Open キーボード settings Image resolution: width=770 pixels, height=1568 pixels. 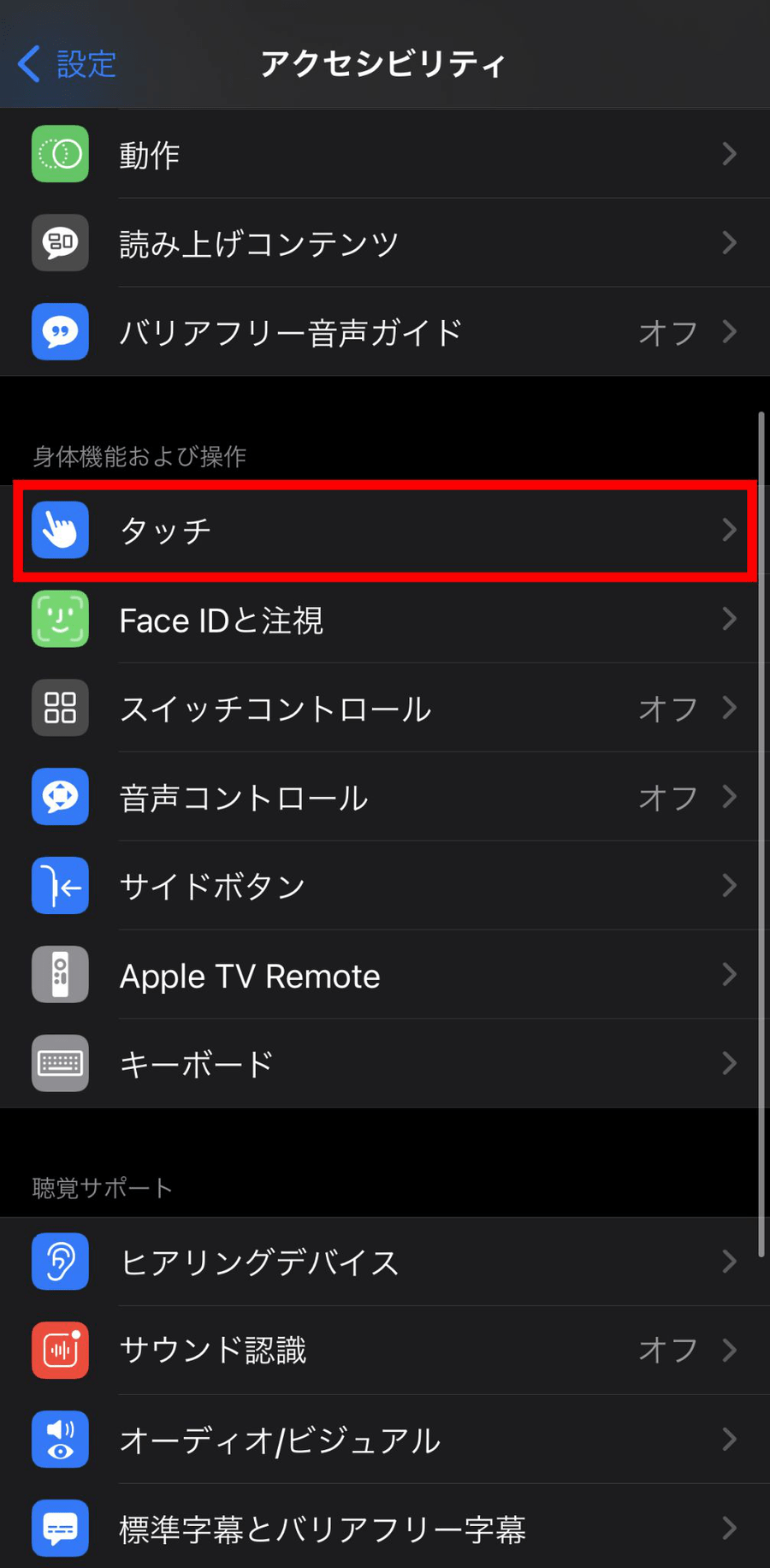(385, 1064)
